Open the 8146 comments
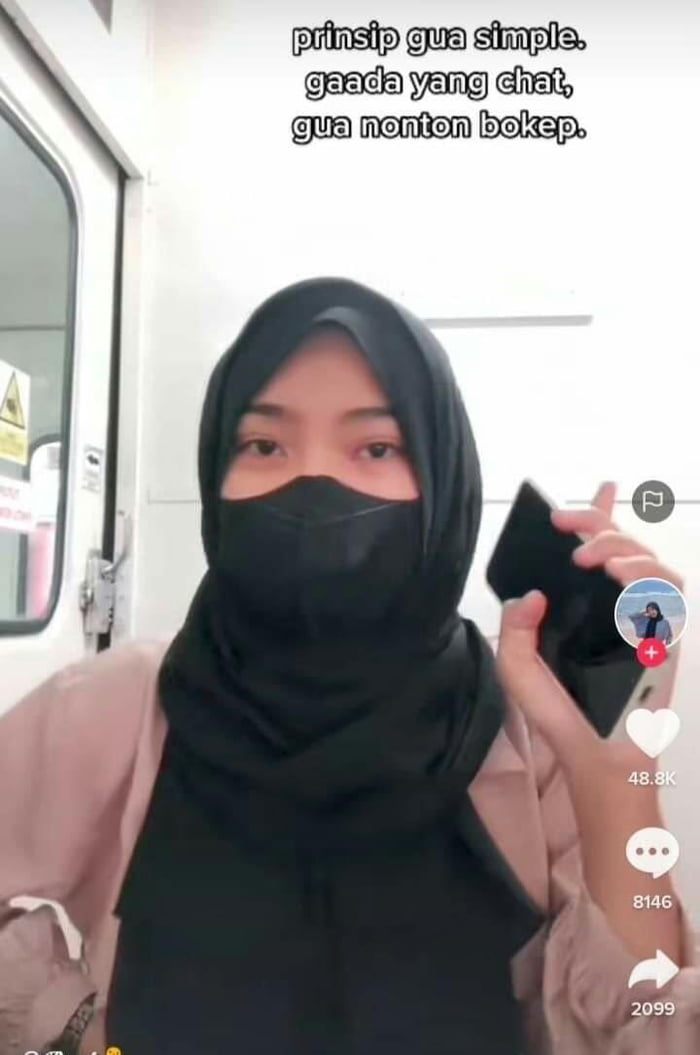This screenshot has height=1055, width=700. point(652,853)
